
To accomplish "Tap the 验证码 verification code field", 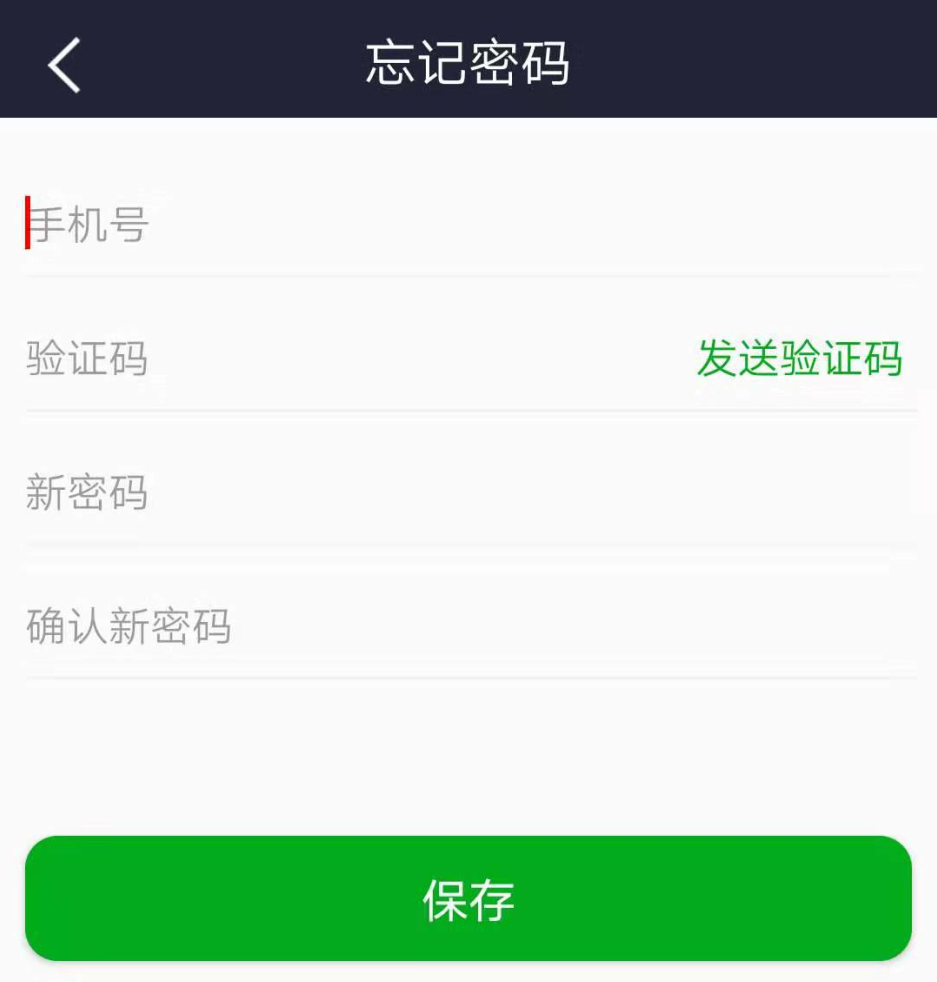I will pos(300,358).
